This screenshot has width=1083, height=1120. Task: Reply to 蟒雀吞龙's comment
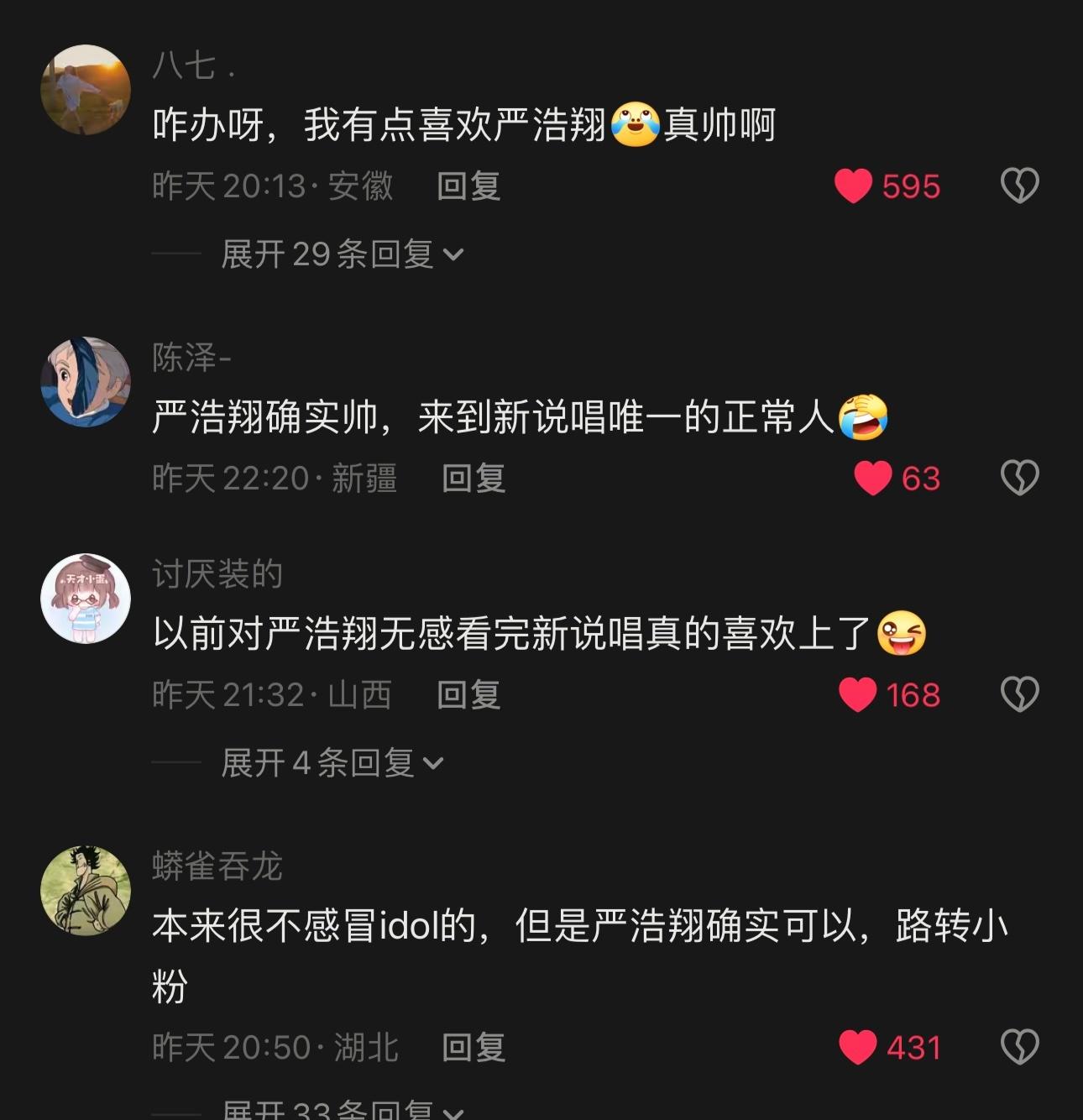coord(473,1048)
